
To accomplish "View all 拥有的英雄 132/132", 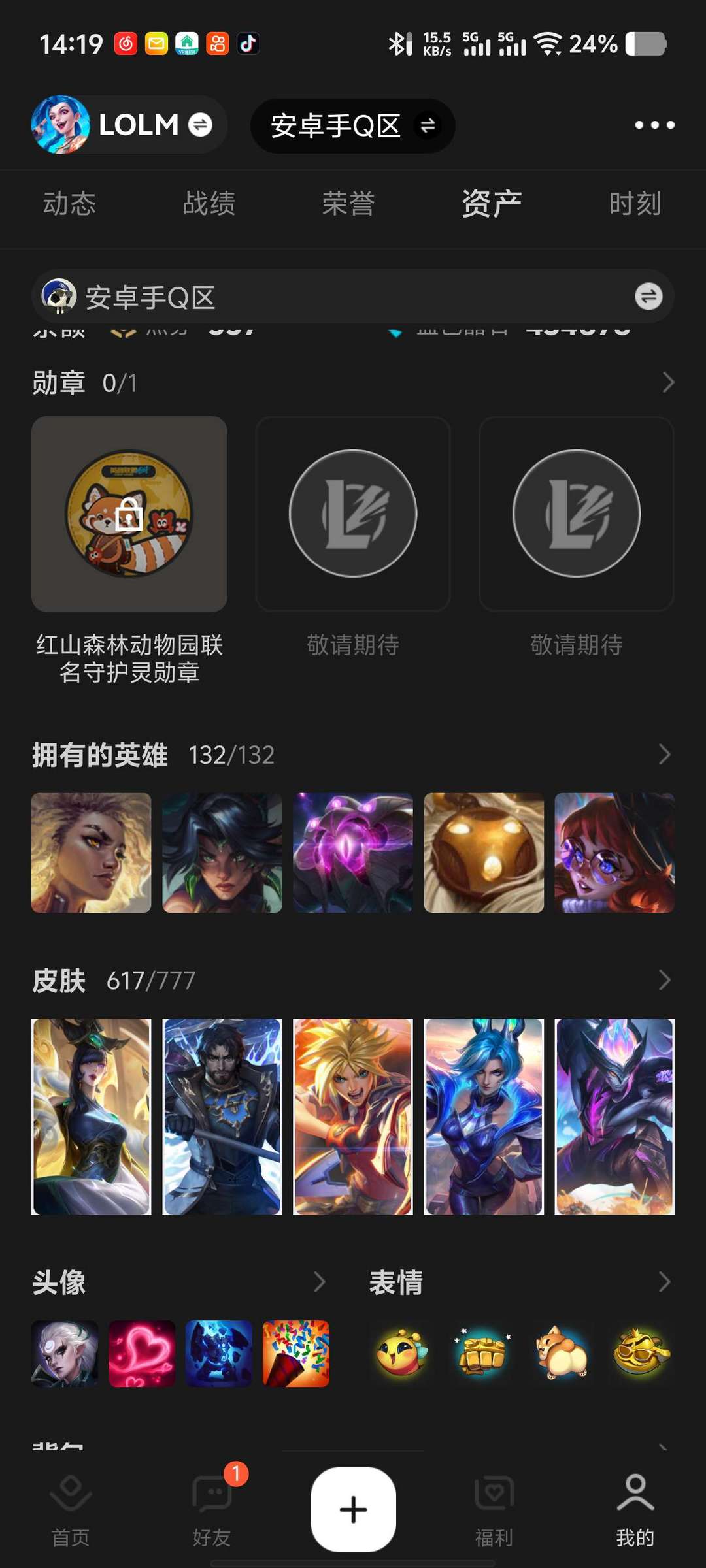I will pyautogui.click(x=665, y=755).
